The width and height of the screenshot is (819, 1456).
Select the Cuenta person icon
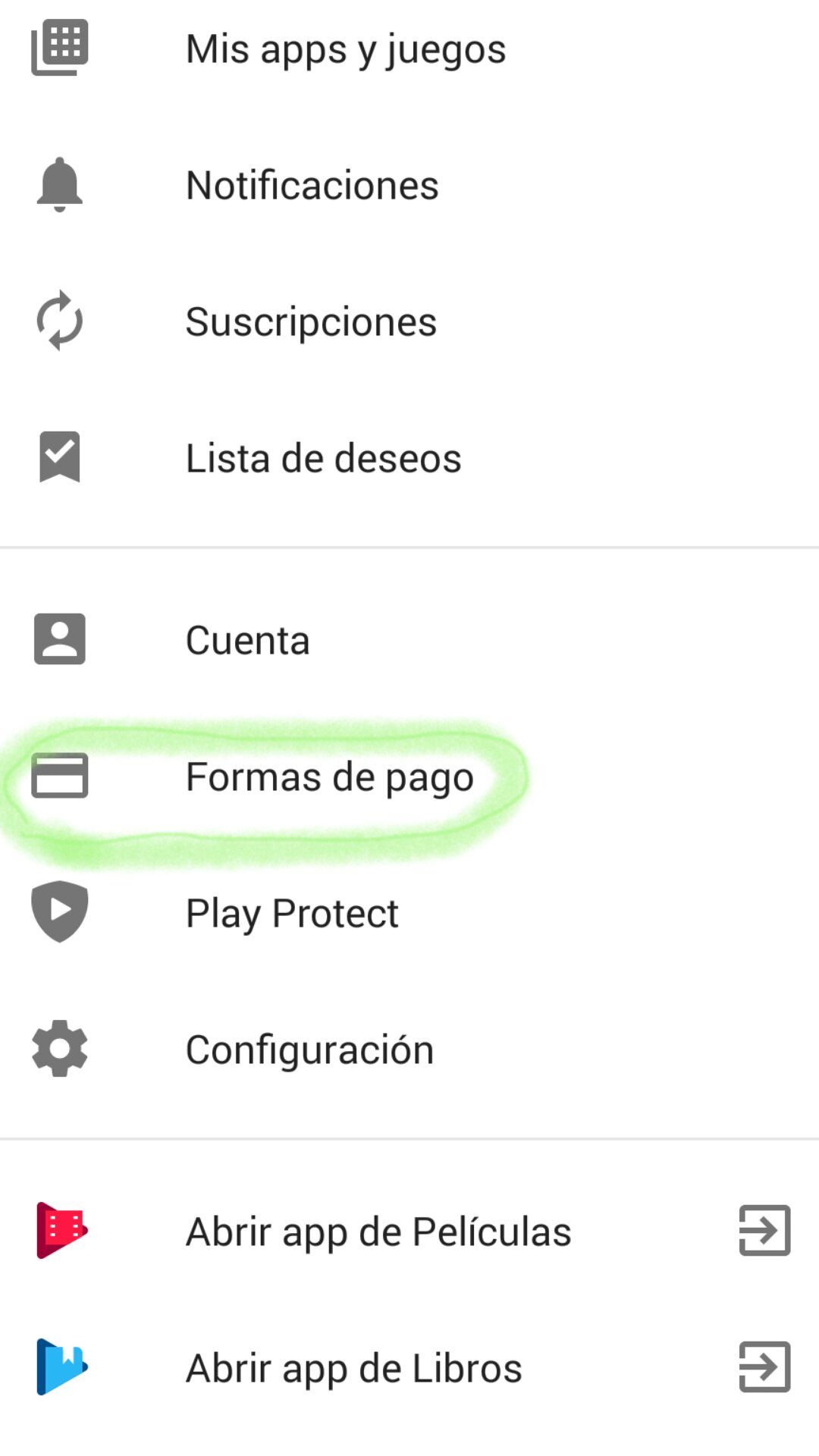coord(59,639)
